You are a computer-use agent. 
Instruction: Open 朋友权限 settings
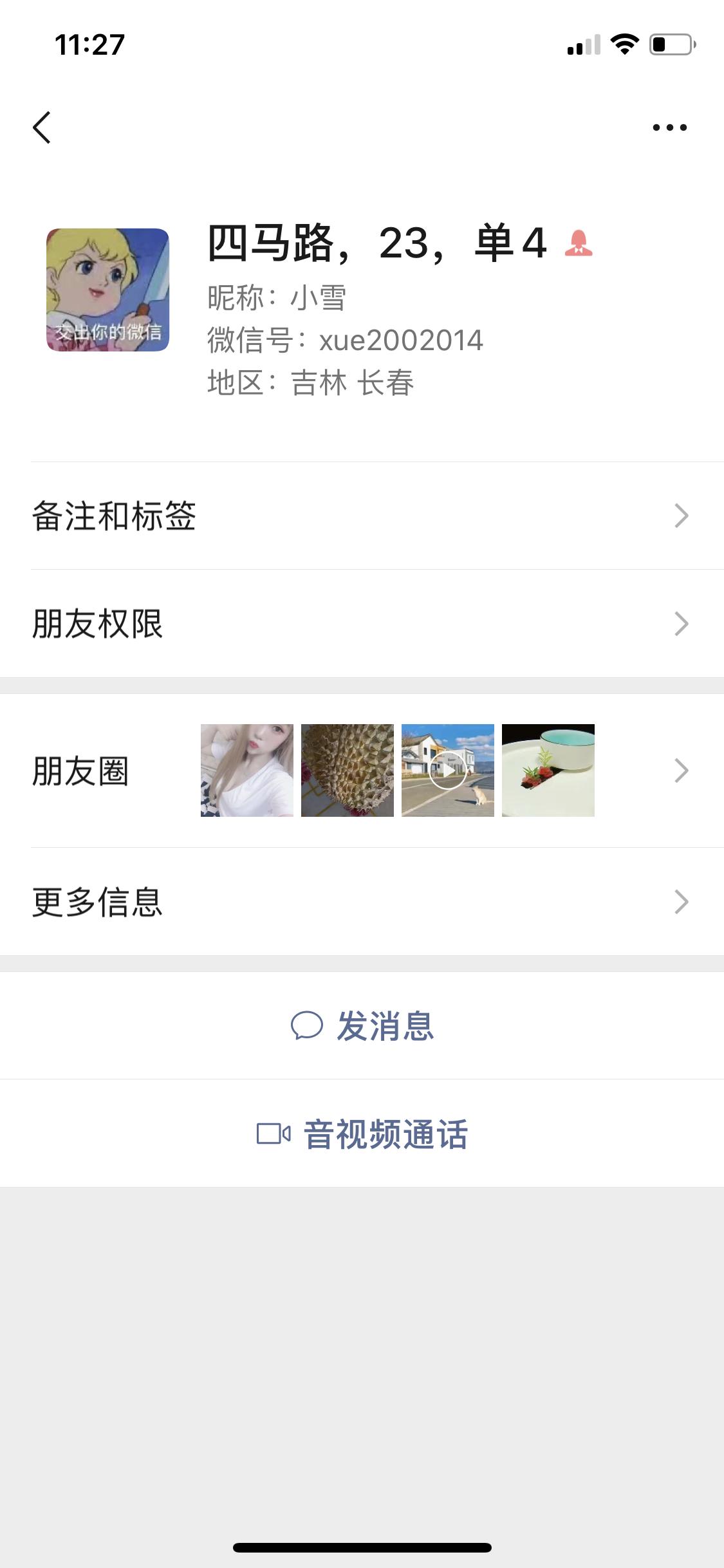click(360, 623)
